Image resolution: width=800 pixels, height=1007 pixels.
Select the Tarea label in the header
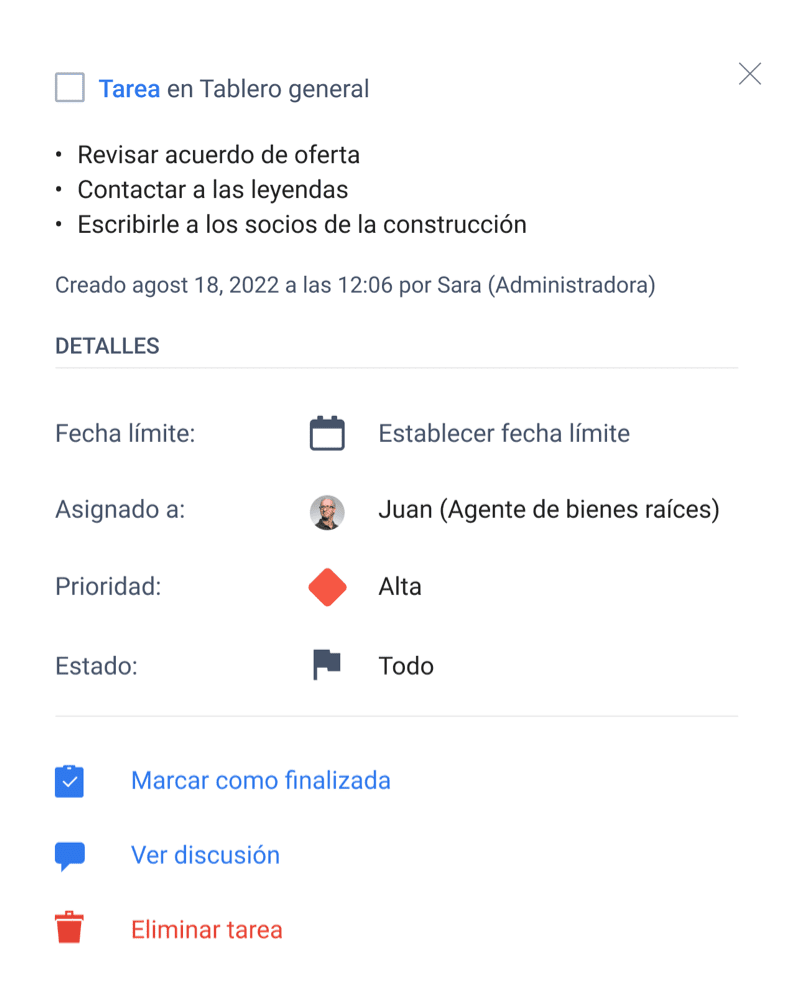129,88
